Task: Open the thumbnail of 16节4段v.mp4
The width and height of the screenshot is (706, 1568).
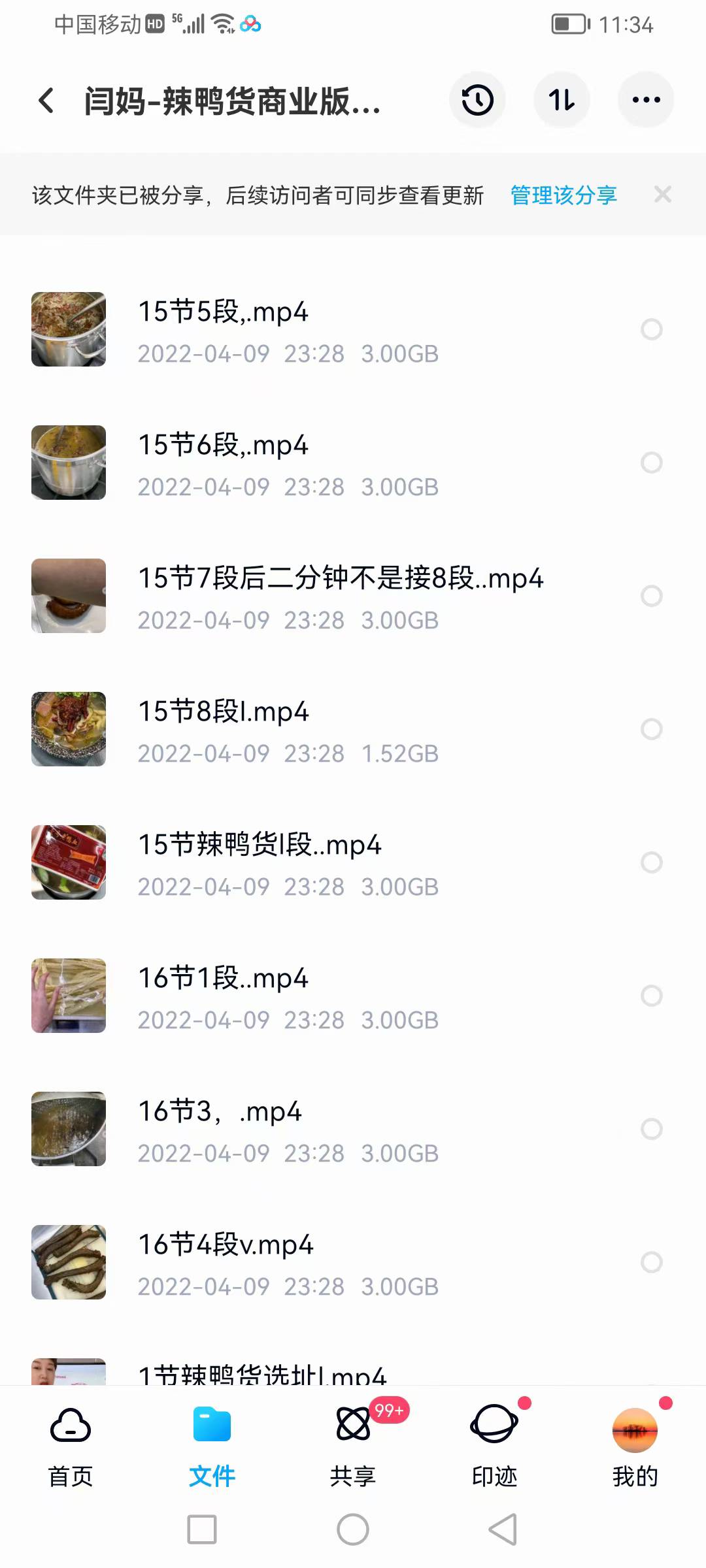Action: pos(68,1262)
